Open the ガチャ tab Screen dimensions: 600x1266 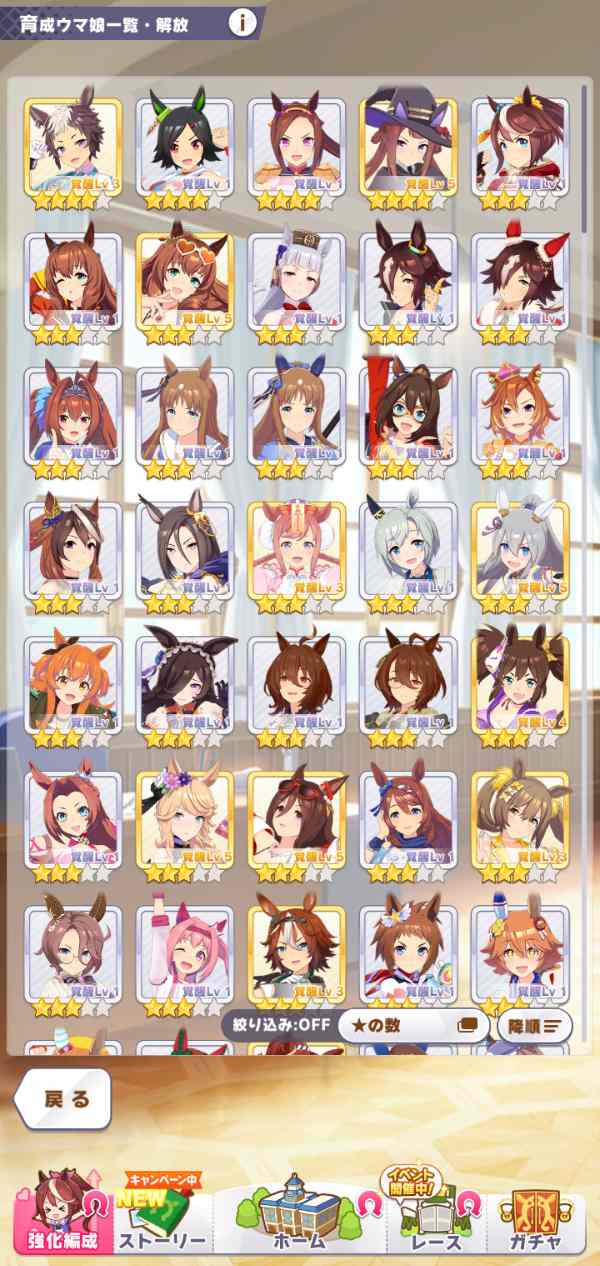[535, 1215]
